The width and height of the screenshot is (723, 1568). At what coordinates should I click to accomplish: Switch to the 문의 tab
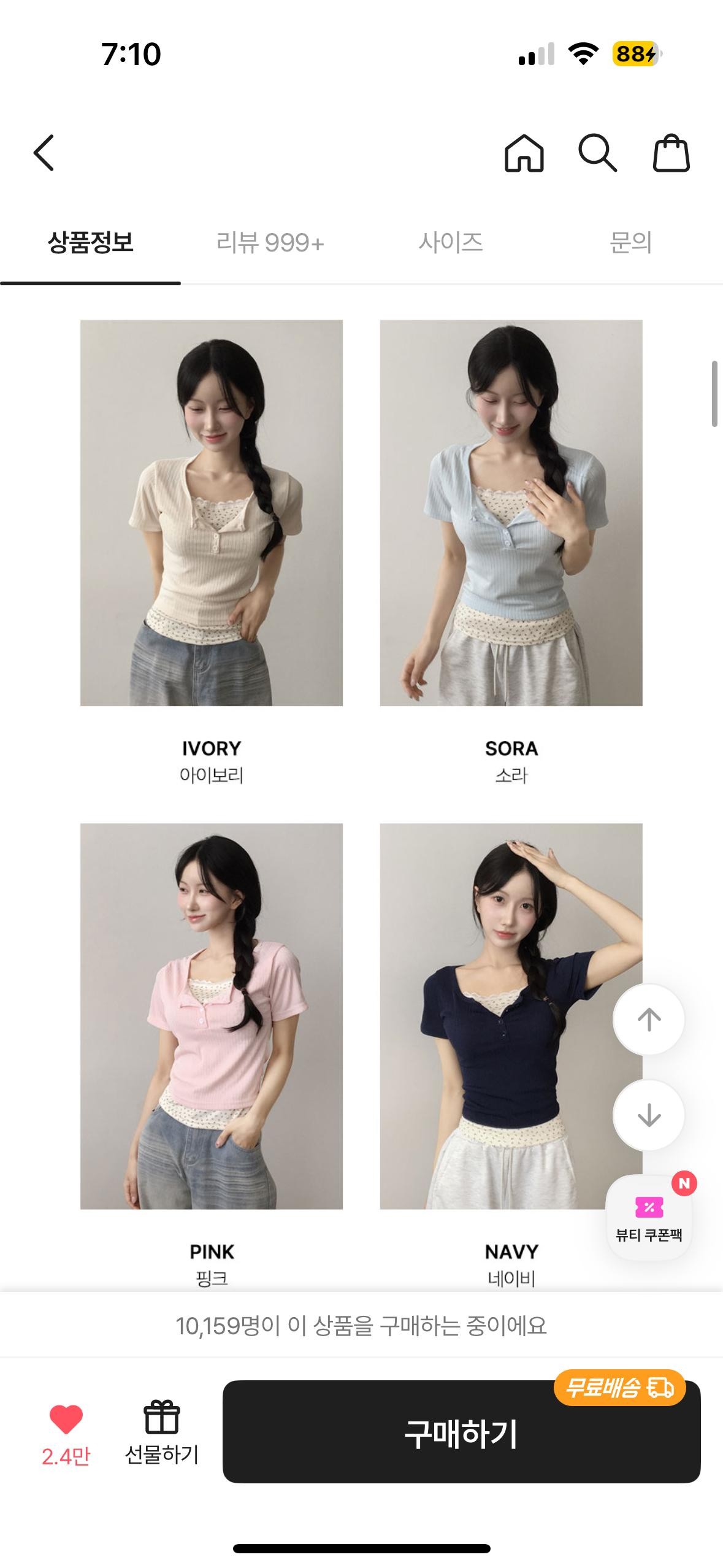tap(630, 243)
